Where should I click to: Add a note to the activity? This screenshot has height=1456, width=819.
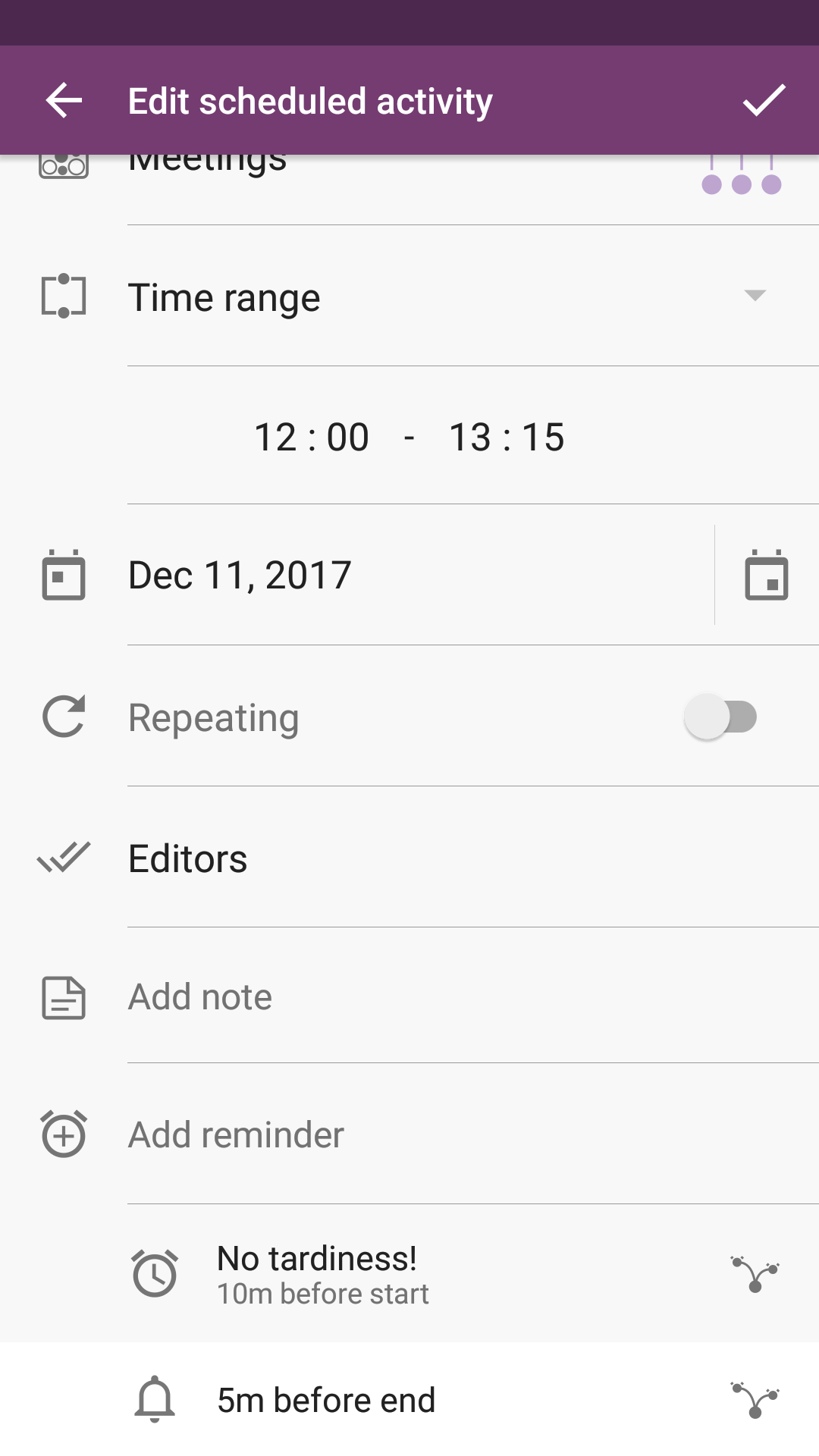click(200, 996)
